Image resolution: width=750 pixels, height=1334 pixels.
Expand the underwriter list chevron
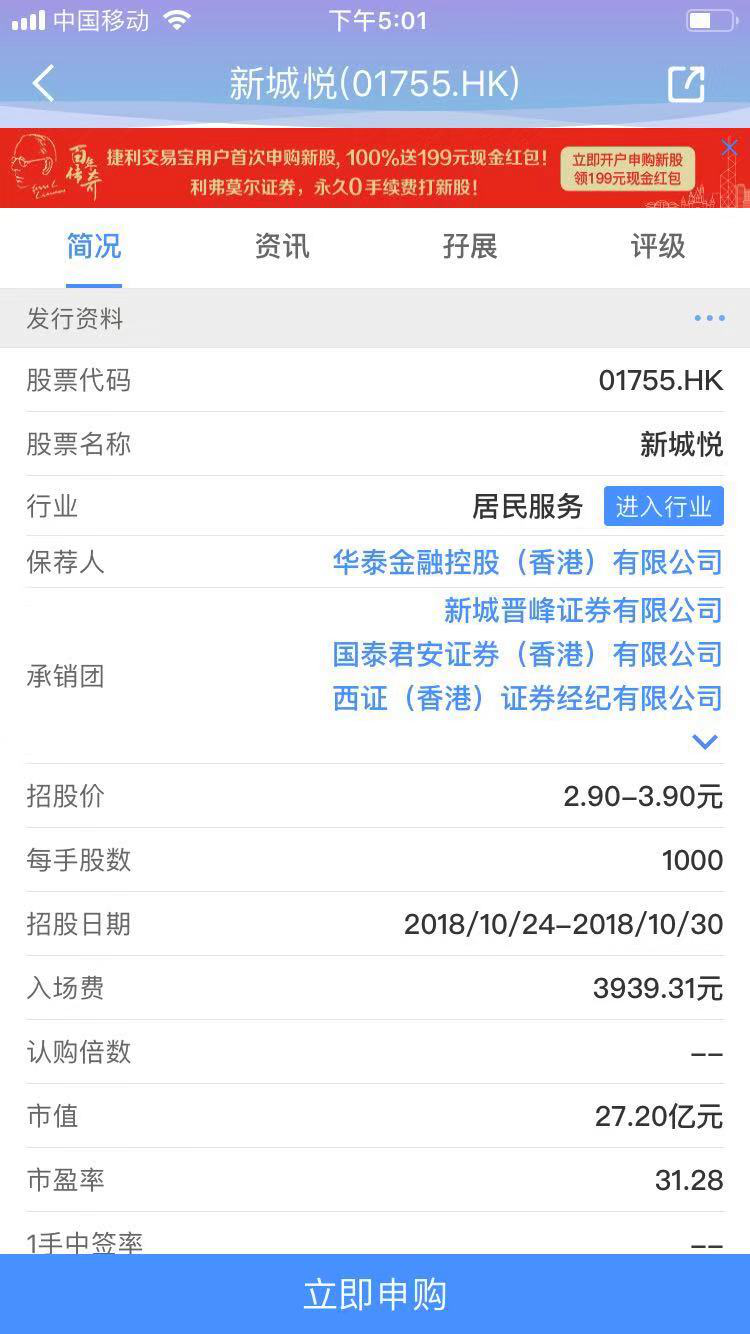click(x=705, y=742)
